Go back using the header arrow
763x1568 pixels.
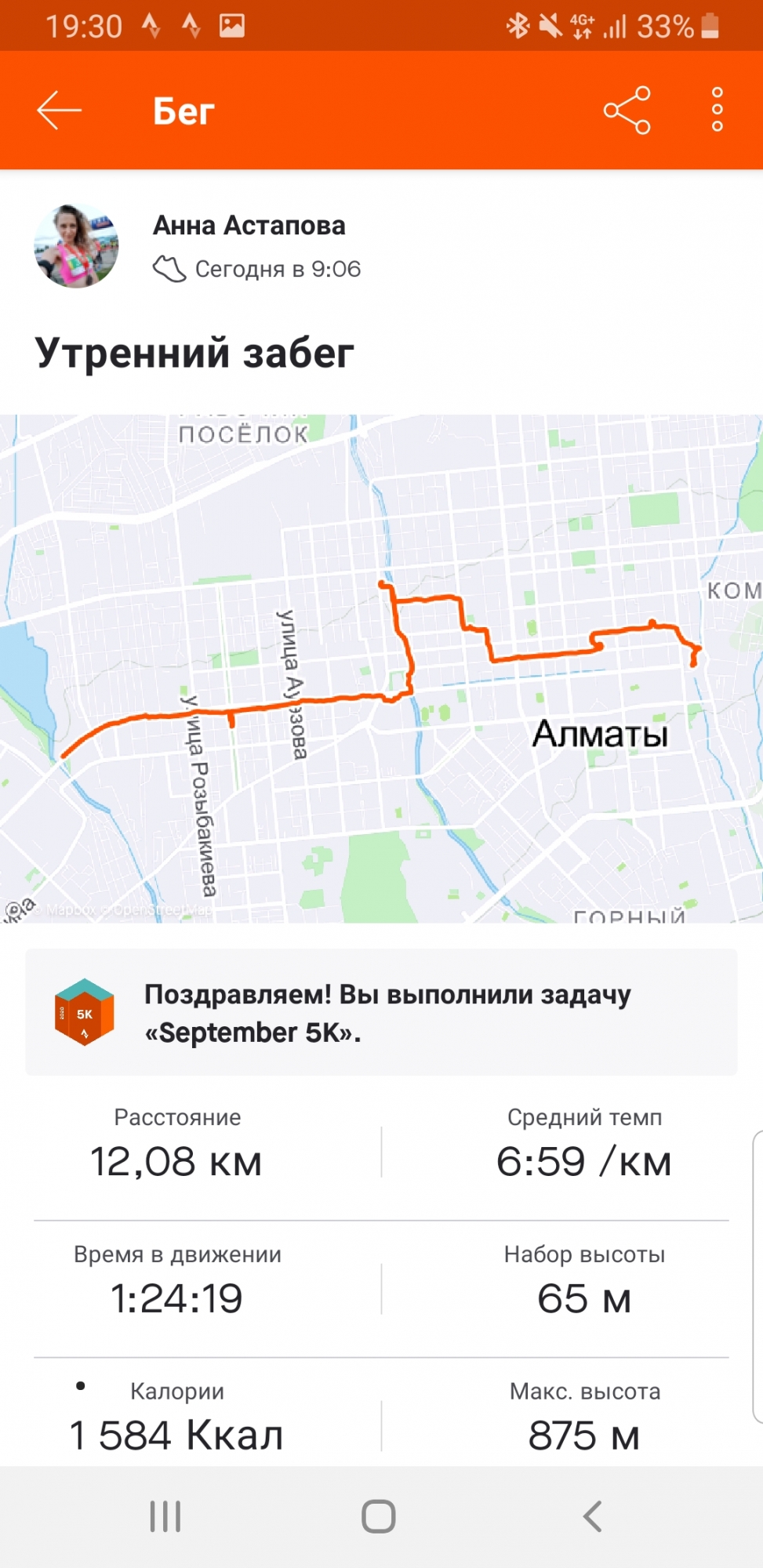pos(59,111)
